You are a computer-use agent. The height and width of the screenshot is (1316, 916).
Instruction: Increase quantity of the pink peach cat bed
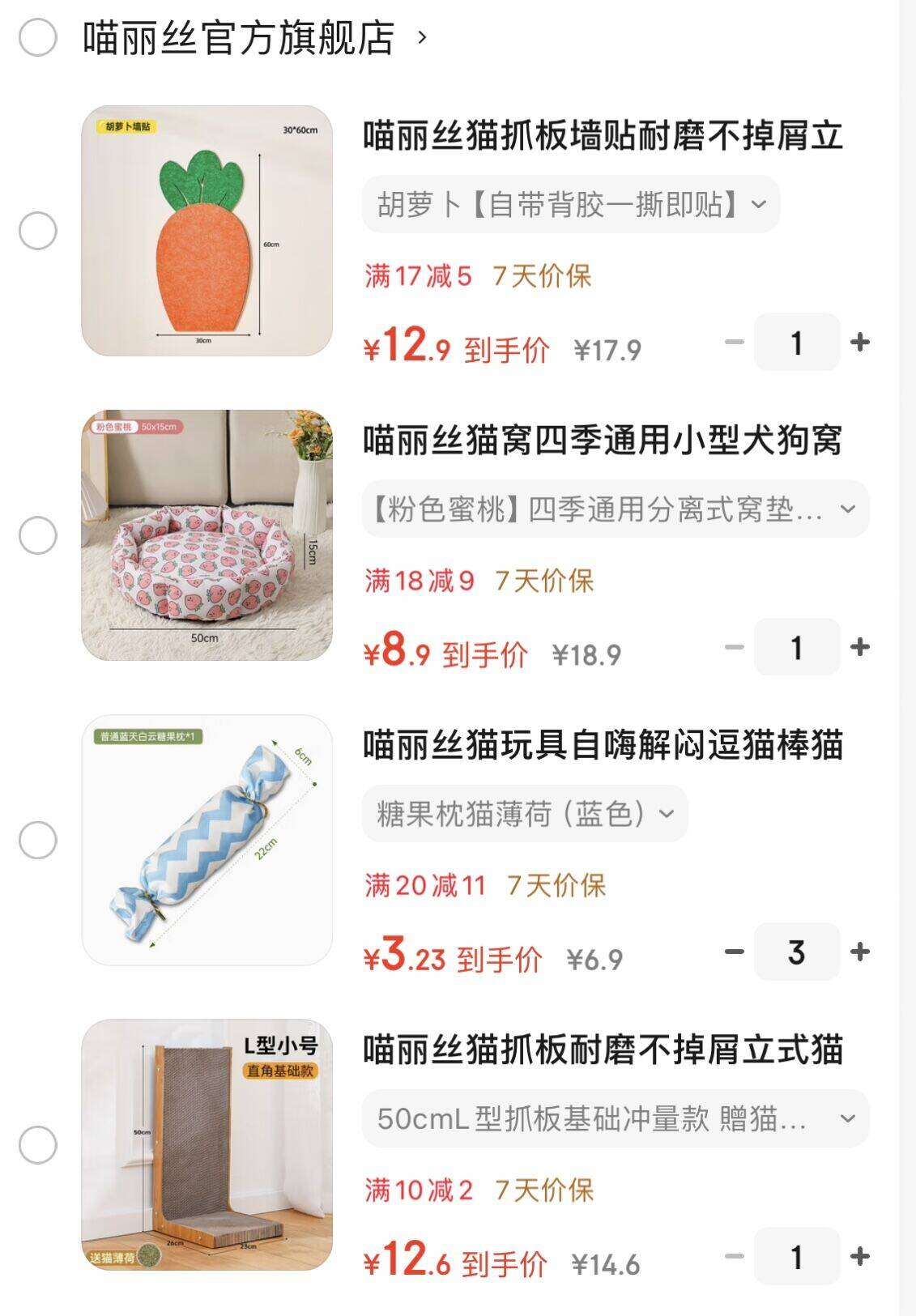860,648
